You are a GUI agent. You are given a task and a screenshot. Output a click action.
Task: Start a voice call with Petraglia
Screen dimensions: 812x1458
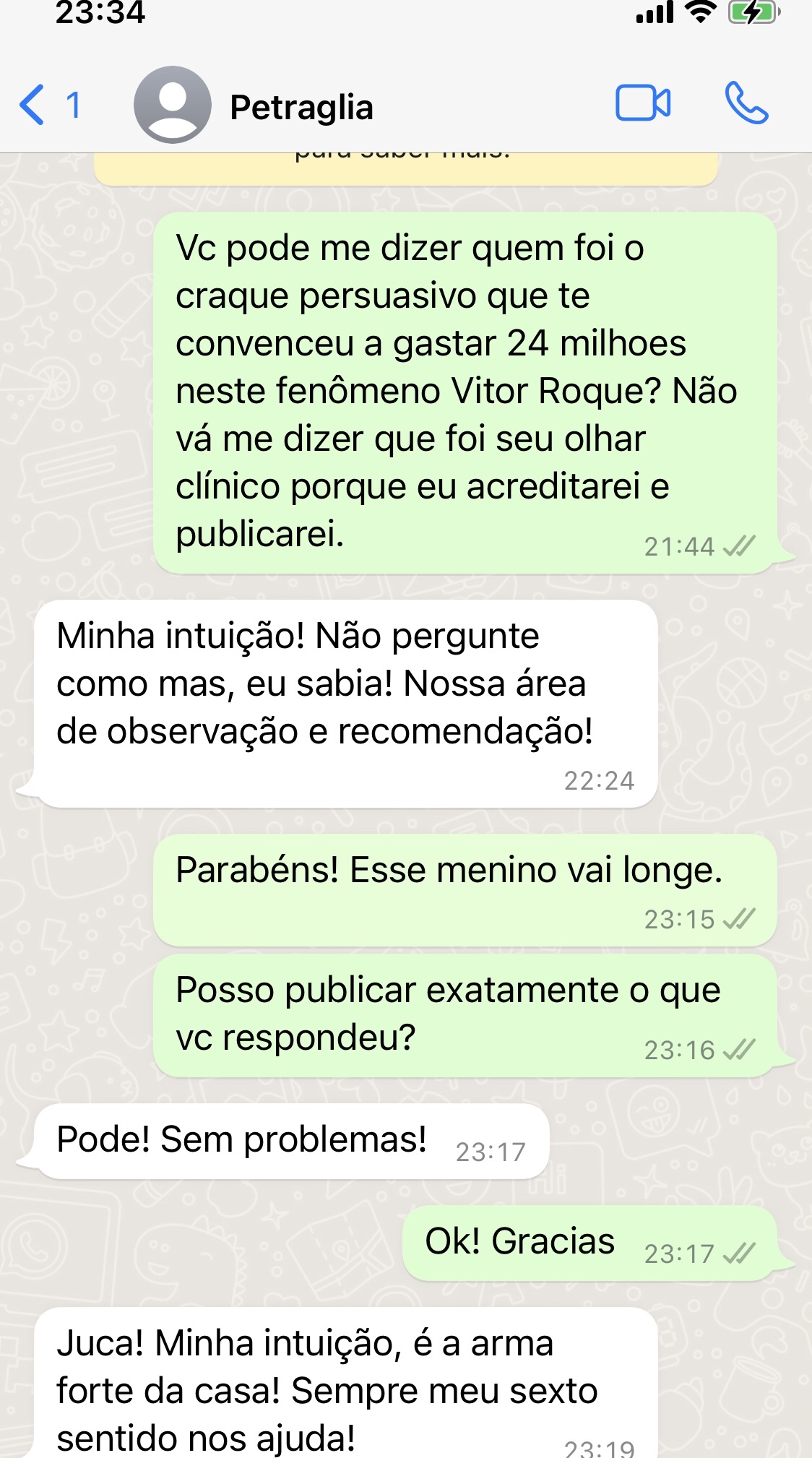pyautogui.click(x=746, y=103)
